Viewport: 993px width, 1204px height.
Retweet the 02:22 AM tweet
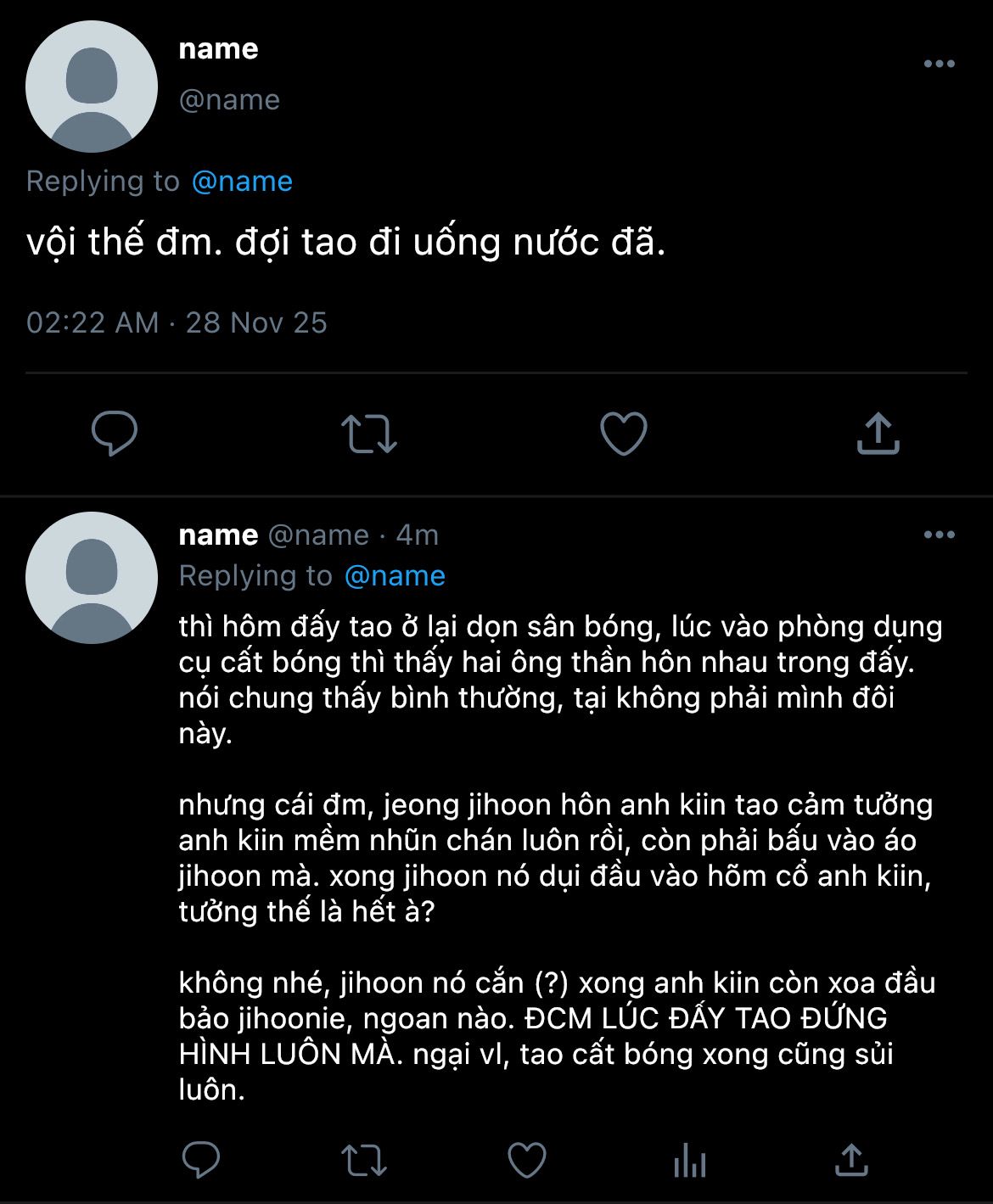pos(368,433)
